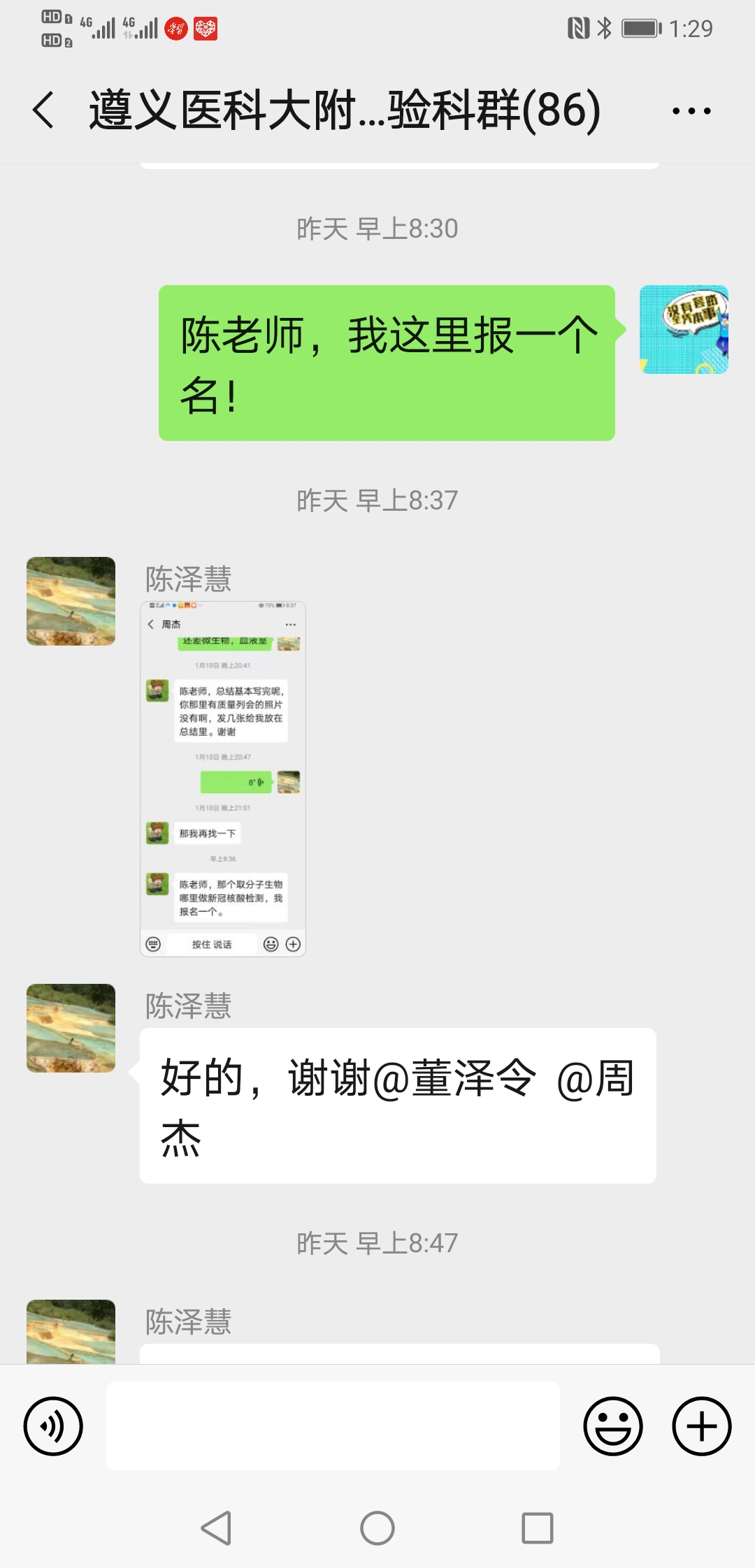Open recent apps from navigation bar
The image size is (755, 1568).
(x=537, y=1528)
